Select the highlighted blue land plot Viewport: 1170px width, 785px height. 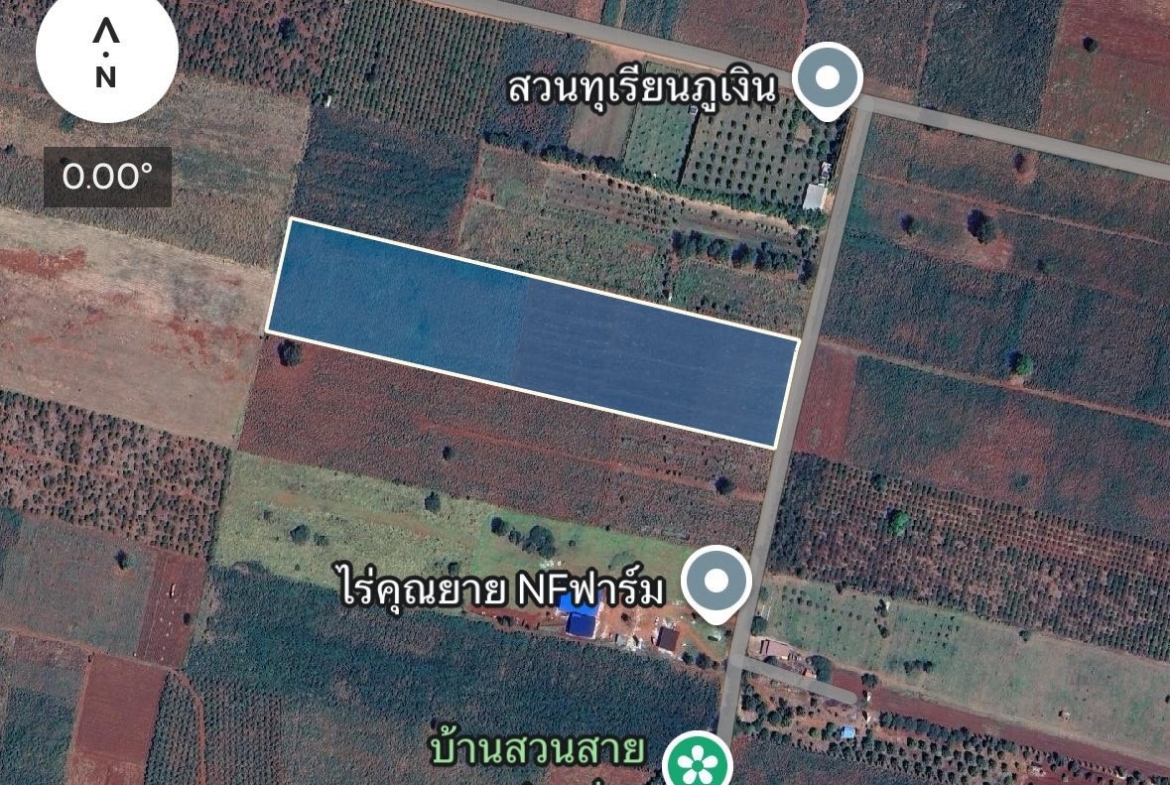tap(530, 332)
